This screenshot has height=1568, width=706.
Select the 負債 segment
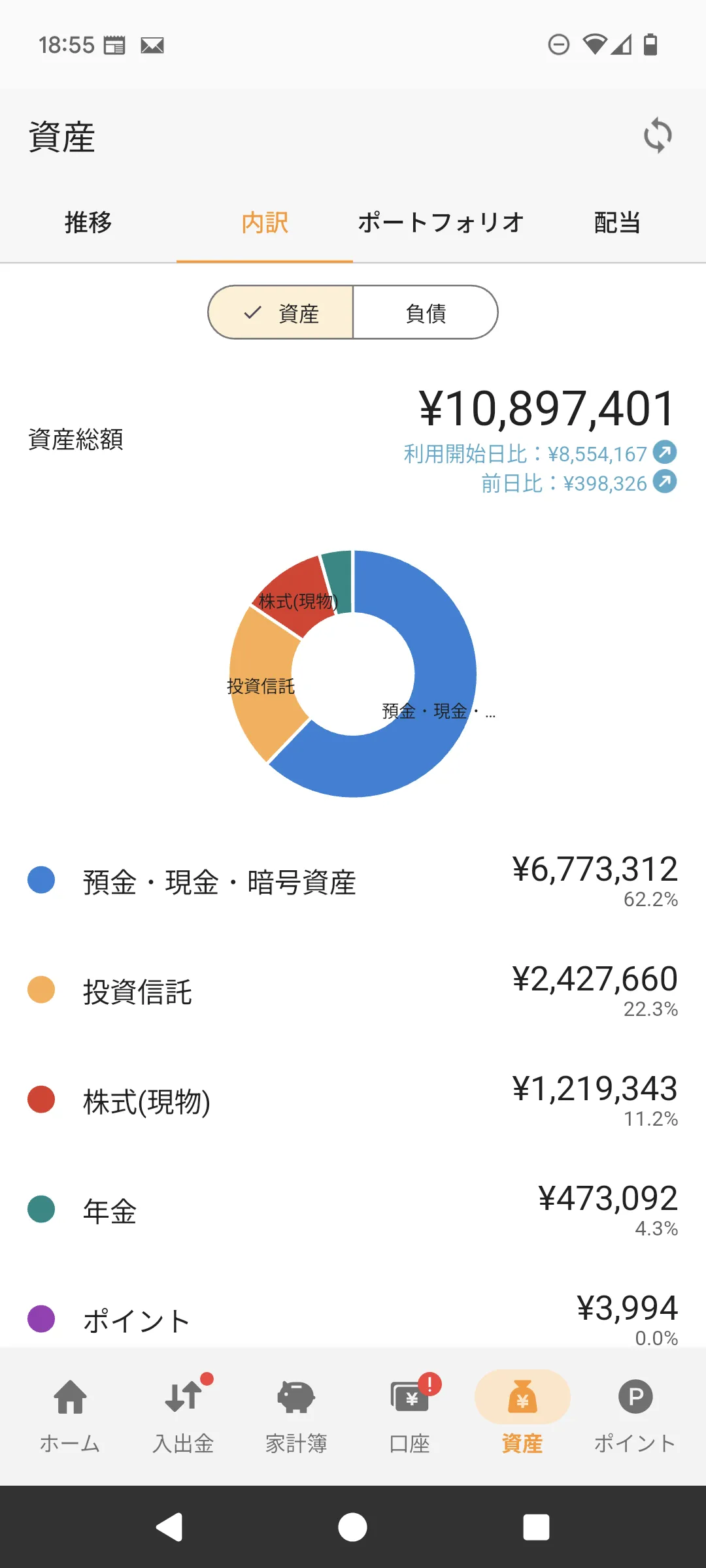click(x=426, y=313)
